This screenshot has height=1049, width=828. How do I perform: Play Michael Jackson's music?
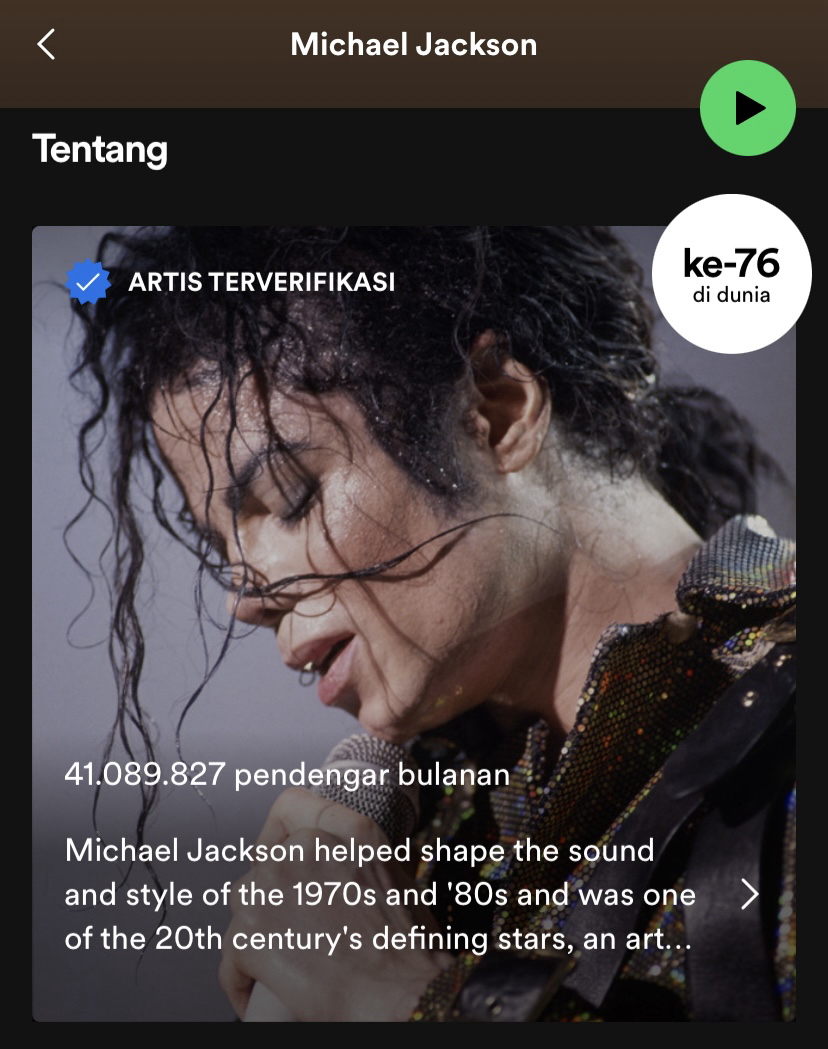pyautogui.click(x=747, y=108)
